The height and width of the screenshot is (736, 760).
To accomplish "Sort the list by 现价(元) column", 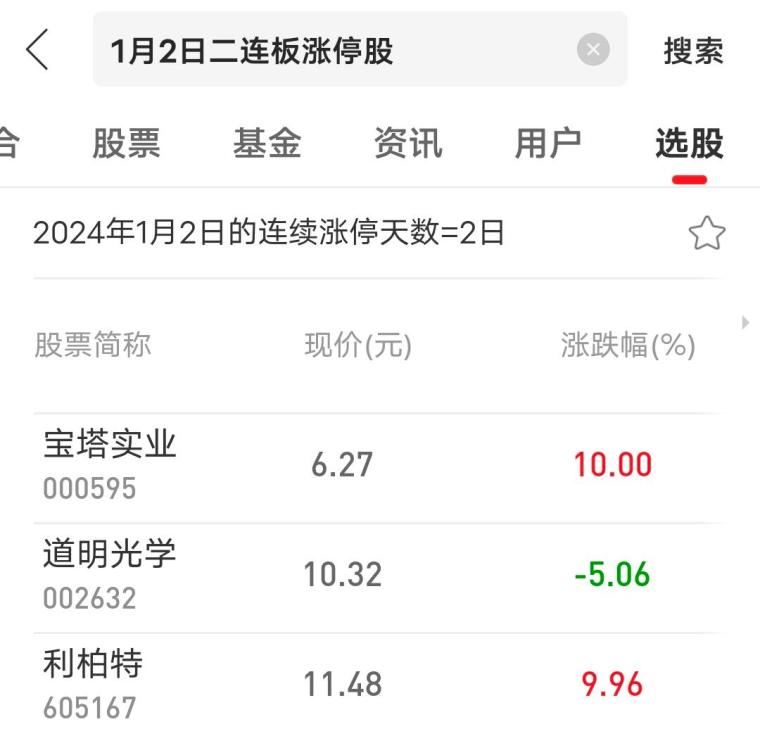I will [x=358, y=346].
